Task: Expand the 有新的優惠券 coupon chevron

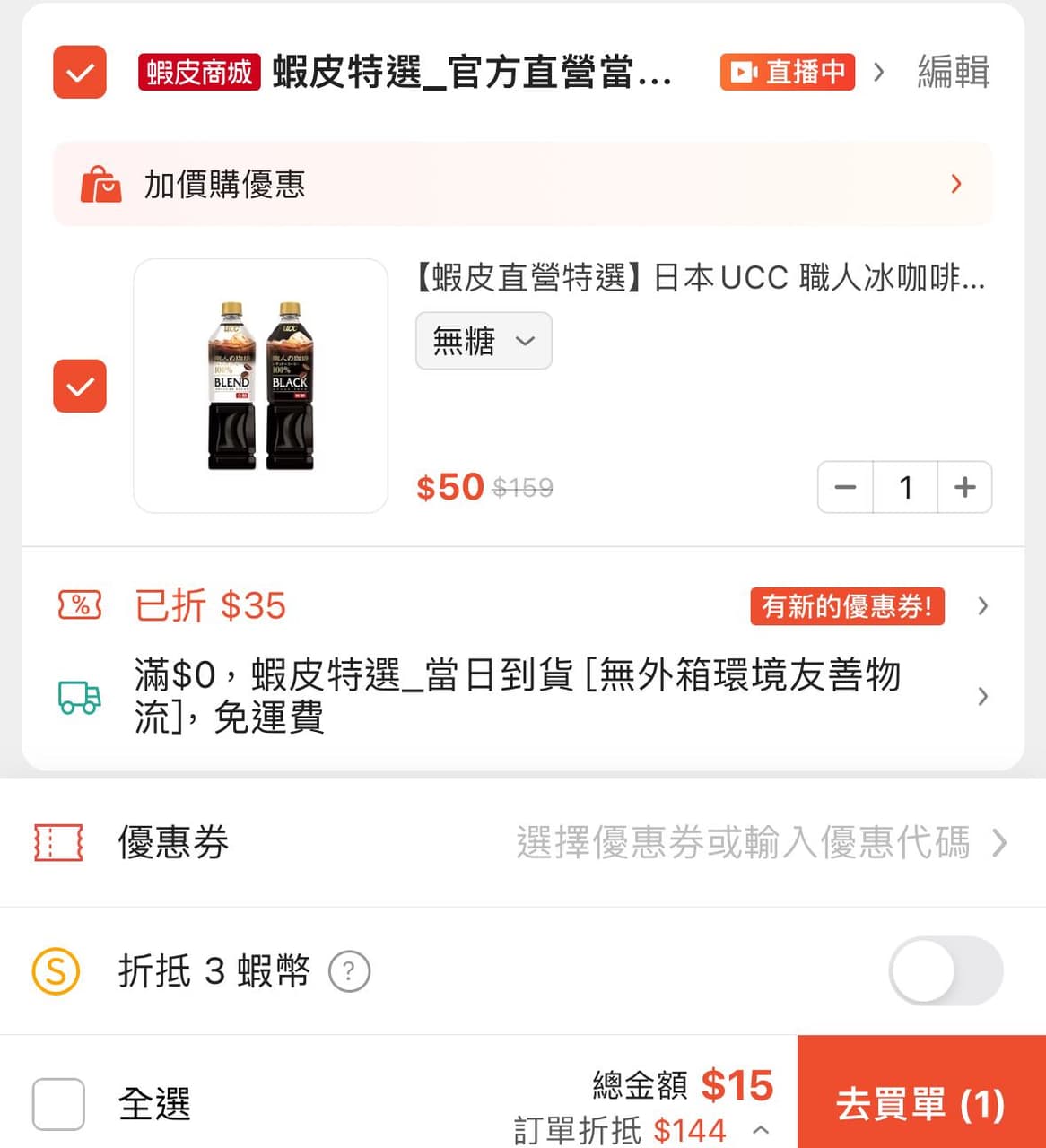Action: (983, 605)
